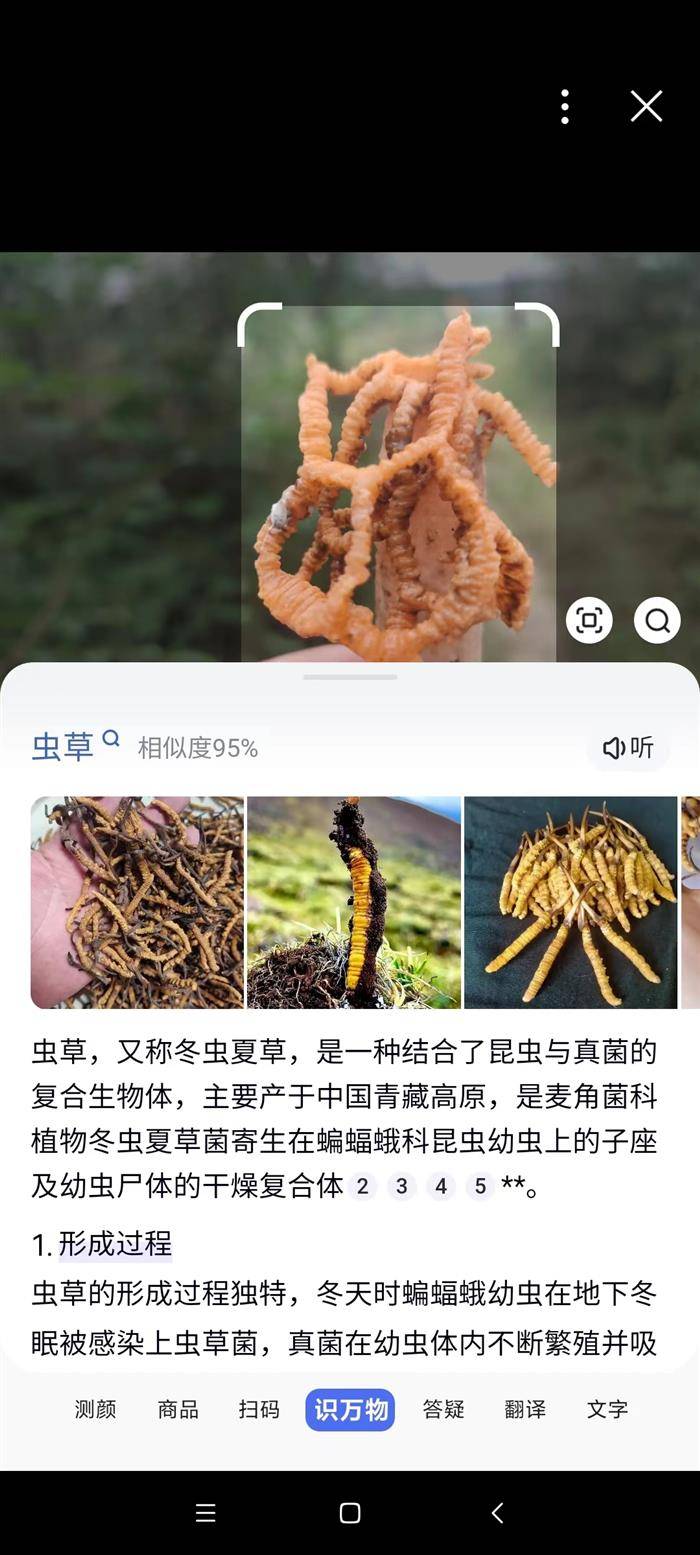The image size is (700, 1555).
Task: Select the 扫码 scan mode
Action: pyautogui.click(x=259, y=1409)
